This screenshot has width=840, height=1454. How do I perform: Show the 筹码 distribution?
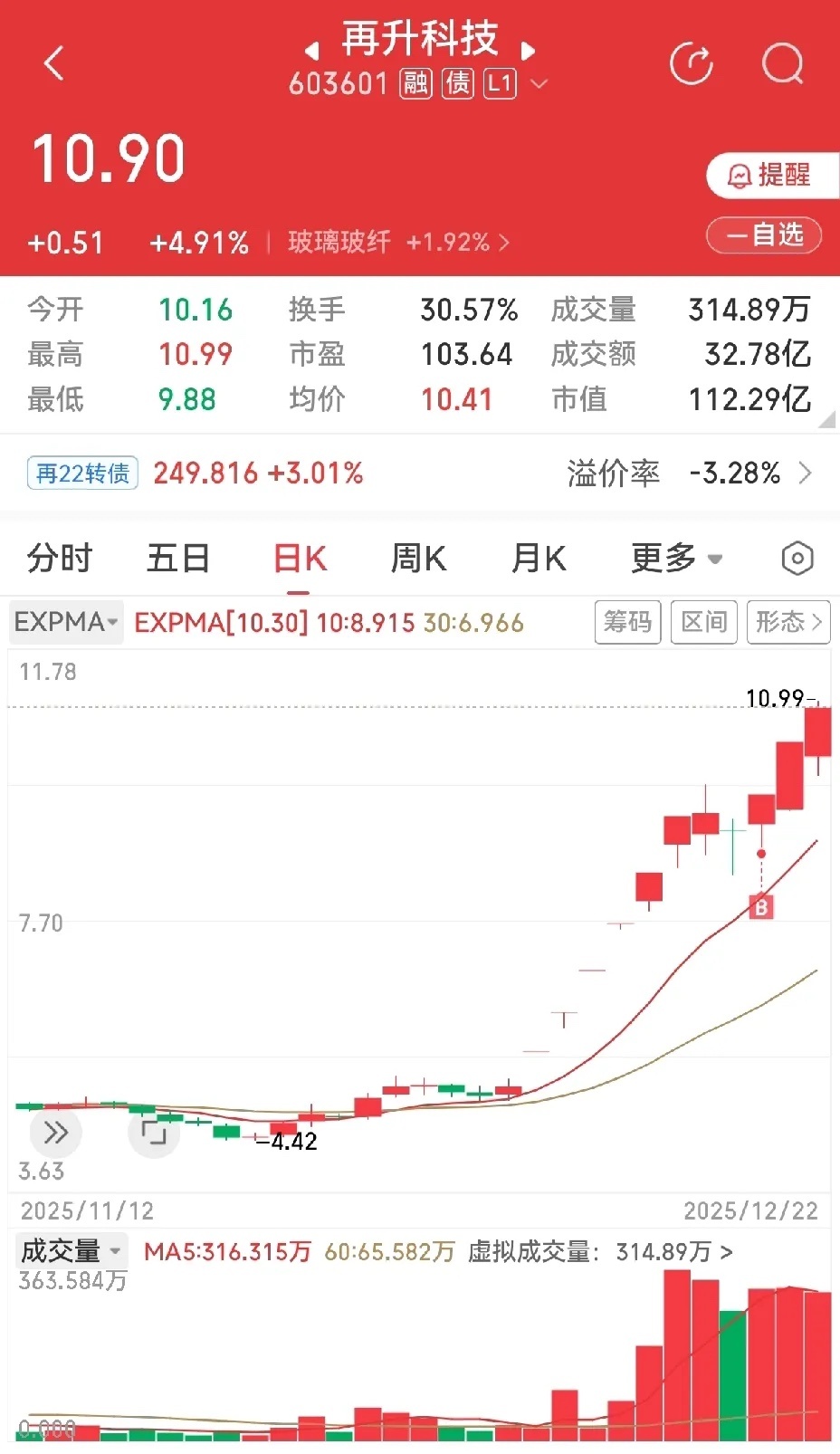click(x=628, y=622)
